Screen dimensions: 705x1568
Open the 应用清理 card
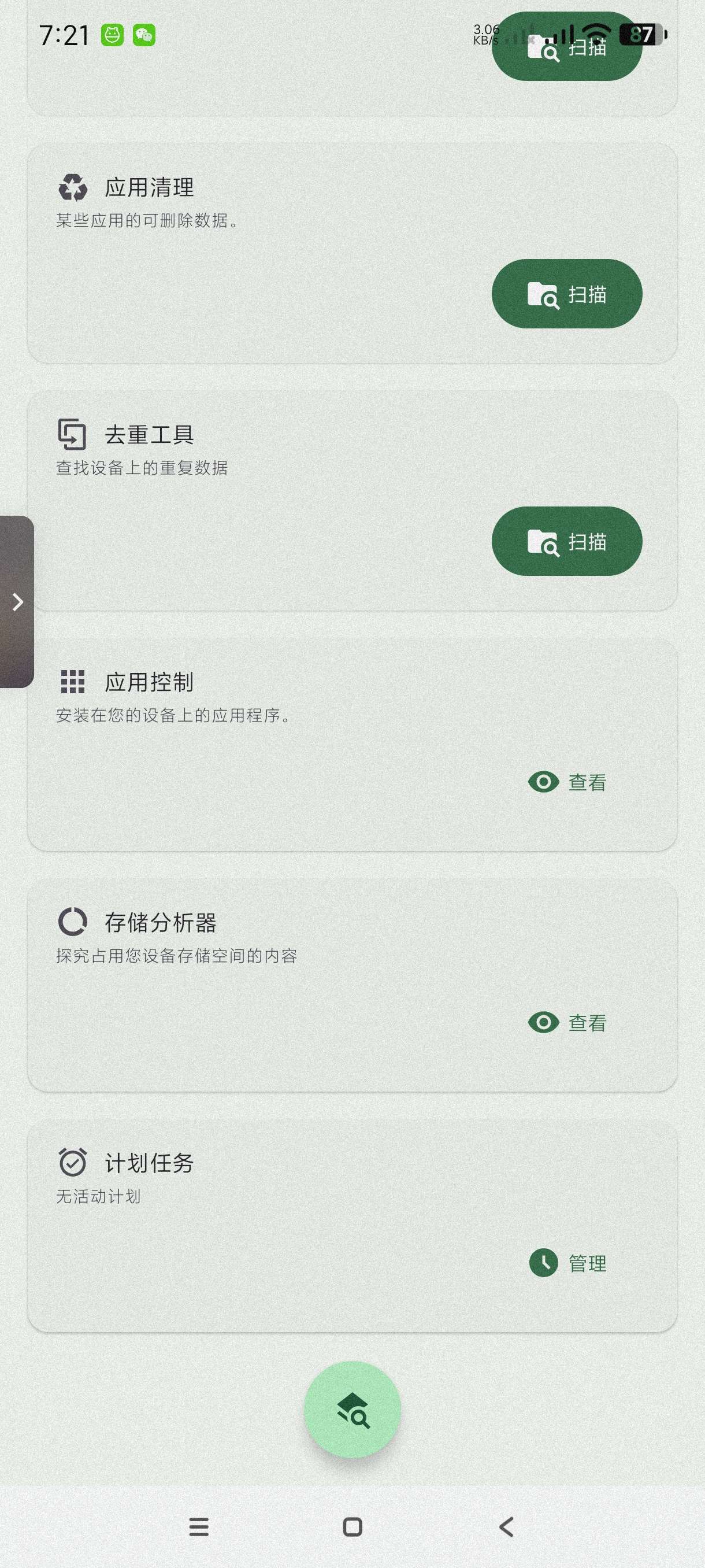tap(243, 201)
